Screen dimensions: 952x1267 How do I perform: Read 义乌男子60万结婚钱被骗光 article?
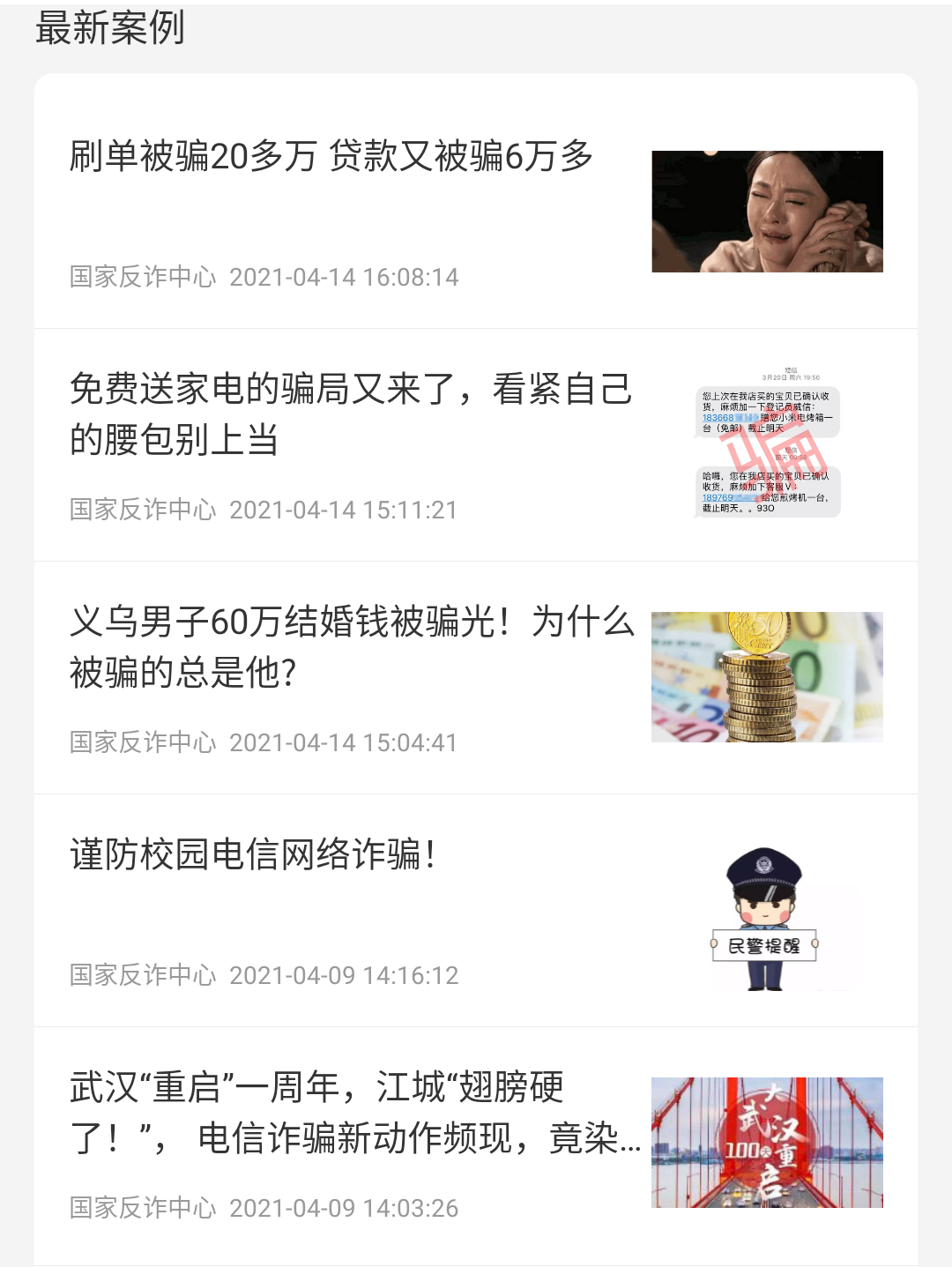[x=351, y=646]
